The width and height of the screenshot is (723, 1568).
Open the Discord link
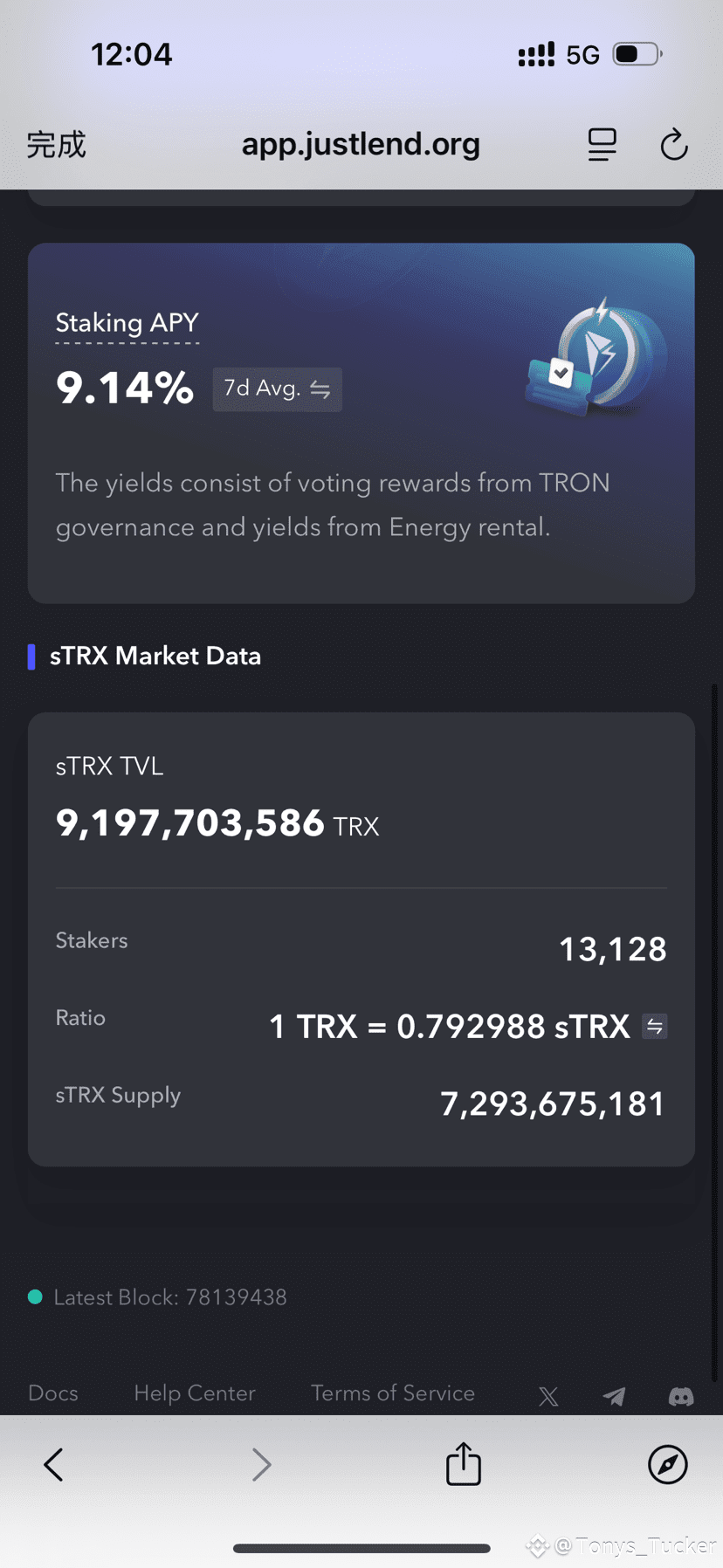click(681, 1396)
